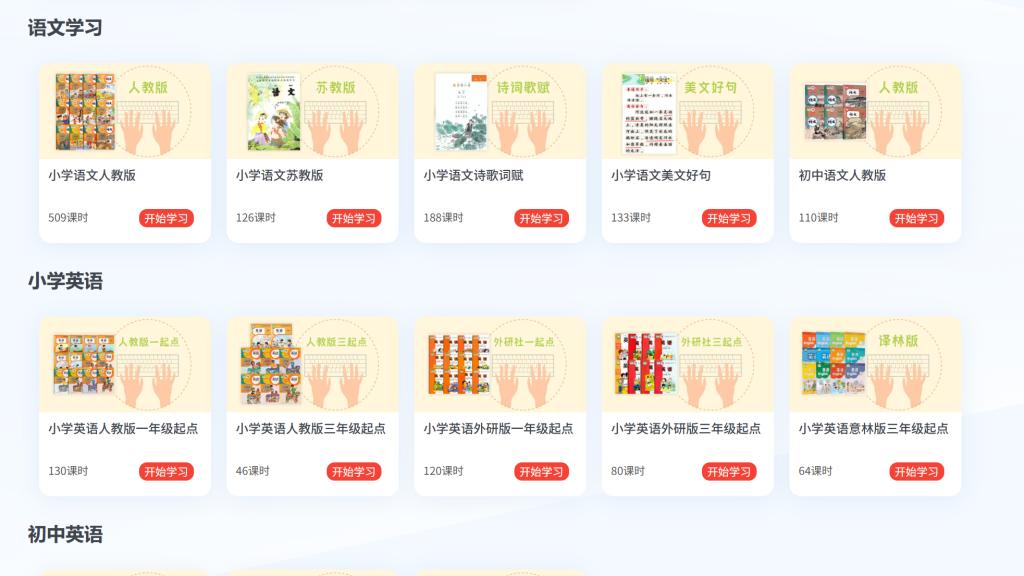View the 人教版三起点 English course cover

(x=312, y=364)
